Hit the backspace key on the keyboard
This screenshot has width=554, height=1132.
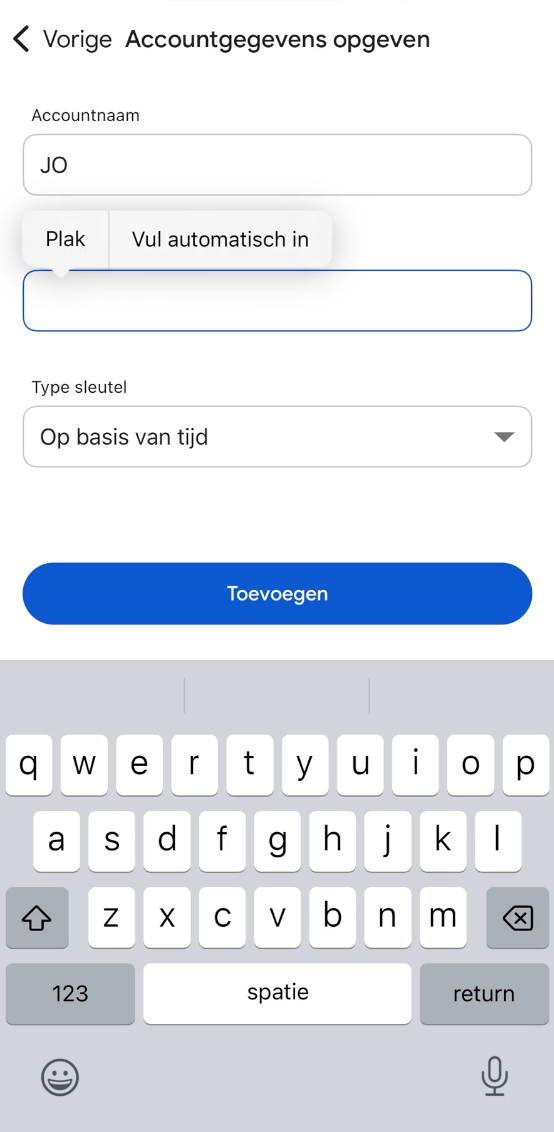click(x=517, y=918)
